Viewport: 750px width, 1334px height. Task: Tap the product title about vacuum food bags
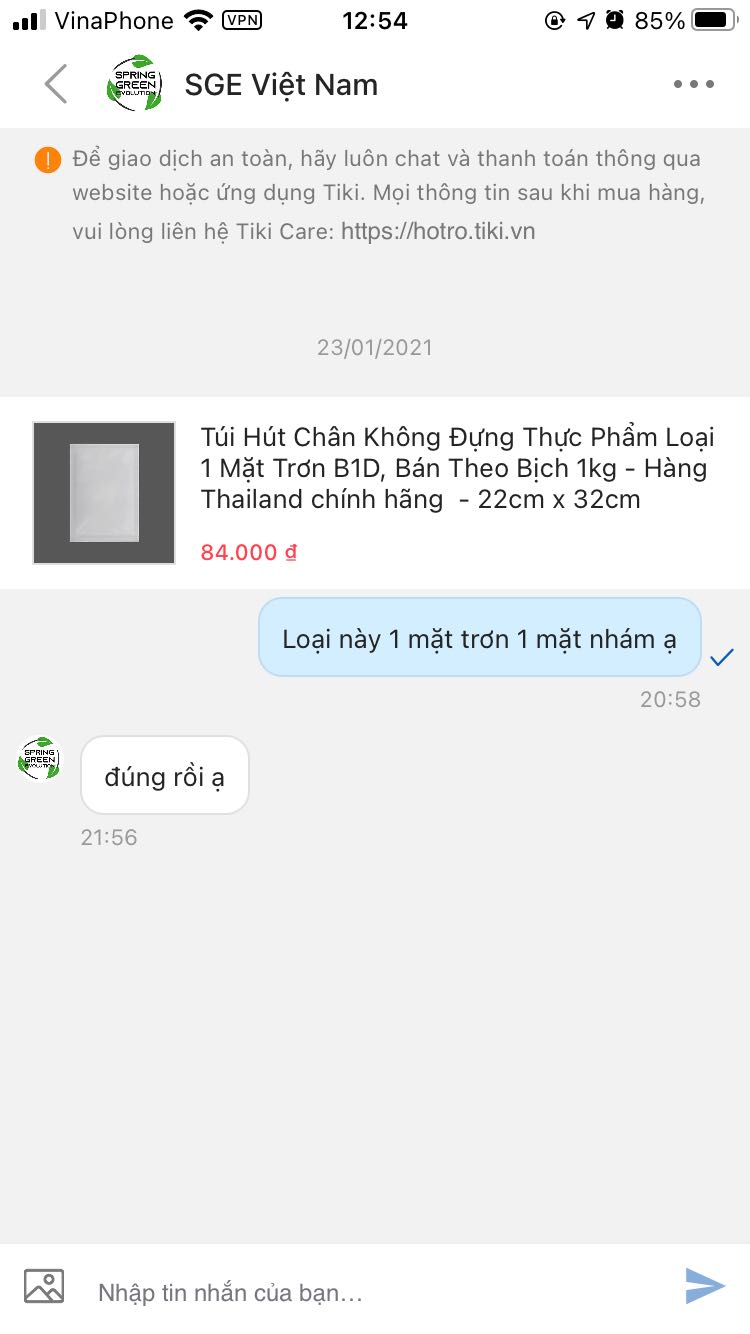(x=455, y=468)
